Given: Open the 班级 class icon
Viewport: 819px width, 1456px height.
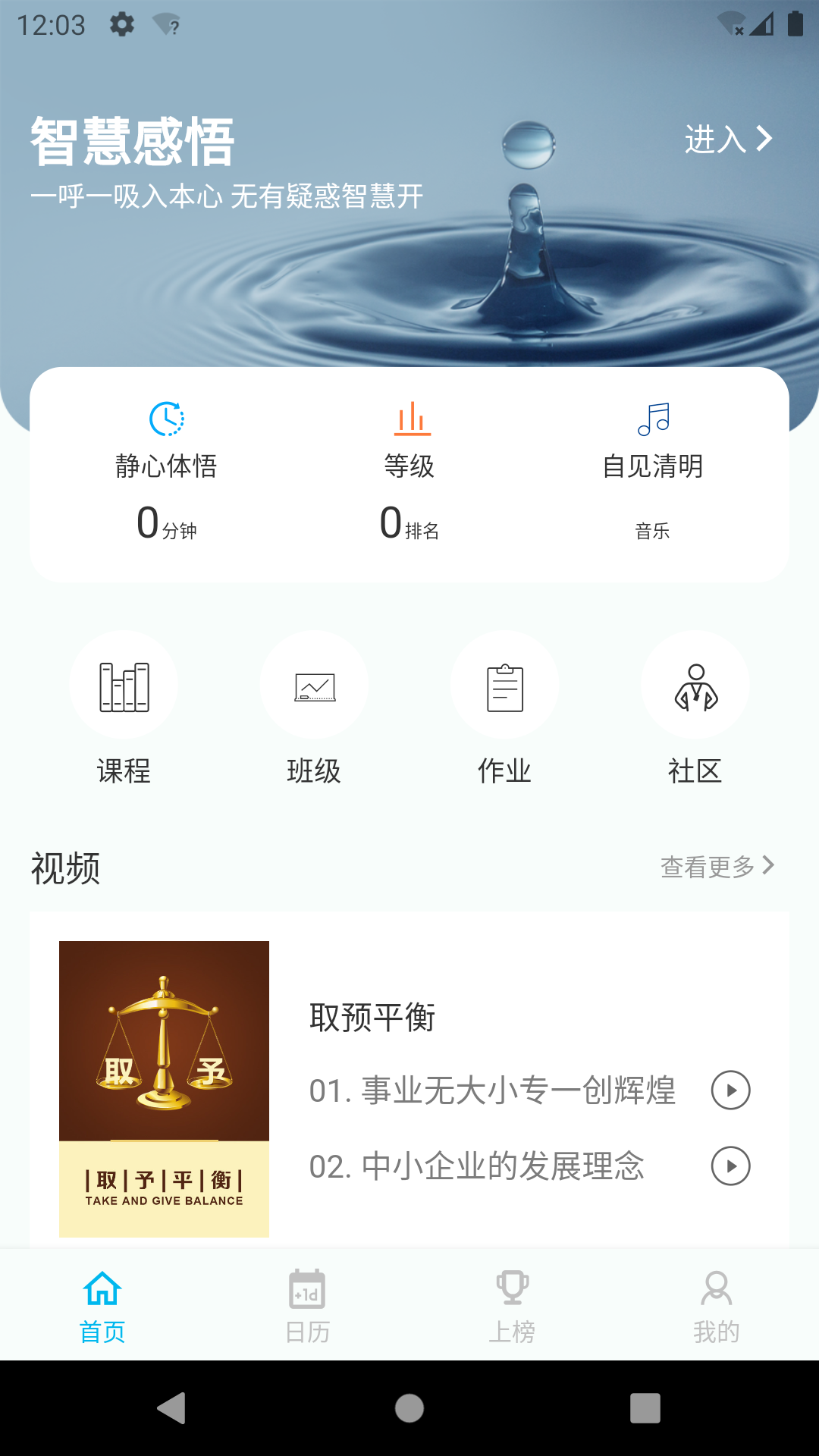Looking at the screenshot, I should click(315, 685).
